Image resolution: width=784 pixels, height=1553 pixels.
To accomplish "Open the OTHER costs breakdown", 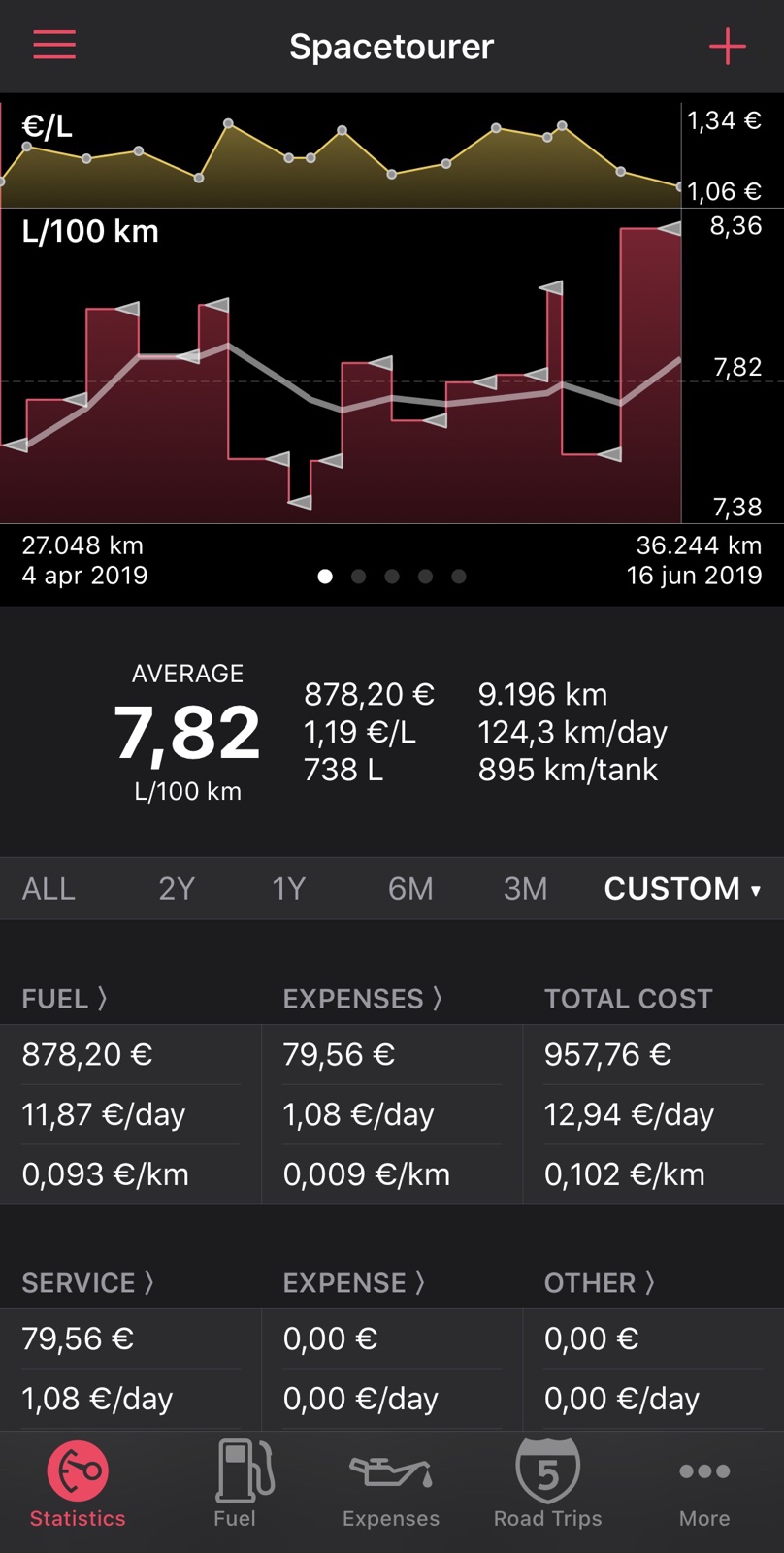I will [x=599, y=1282].
